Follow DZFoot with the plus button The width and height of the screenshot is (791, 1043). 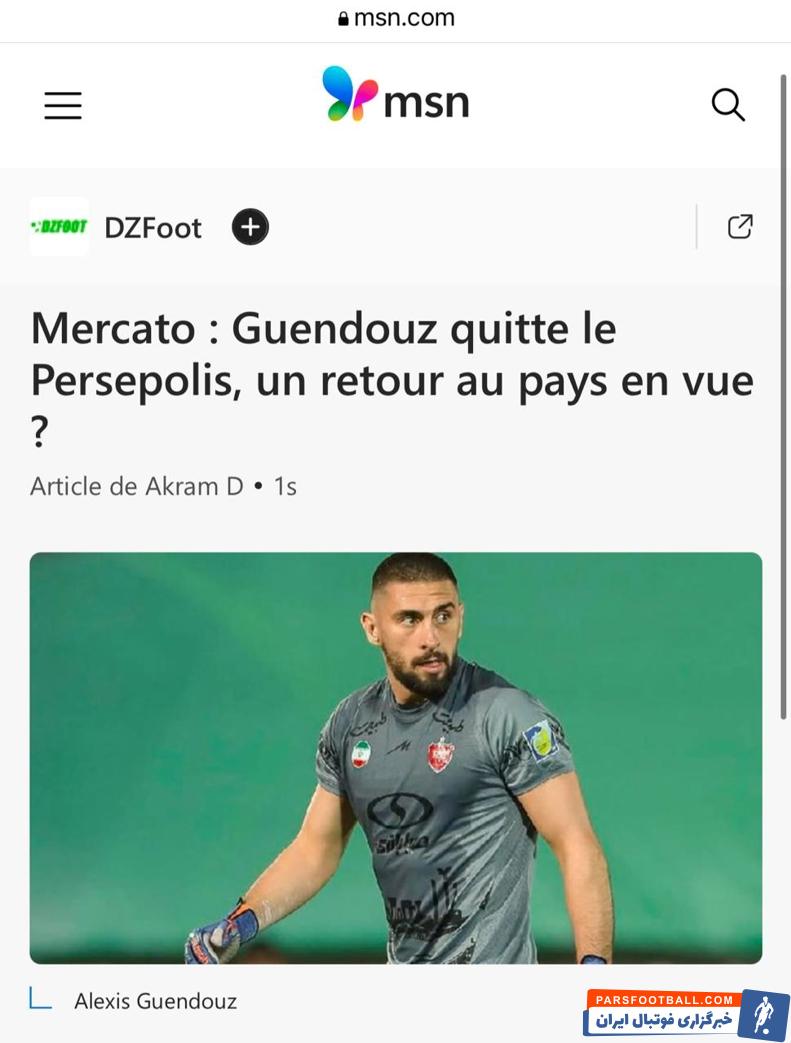[250, 227]
